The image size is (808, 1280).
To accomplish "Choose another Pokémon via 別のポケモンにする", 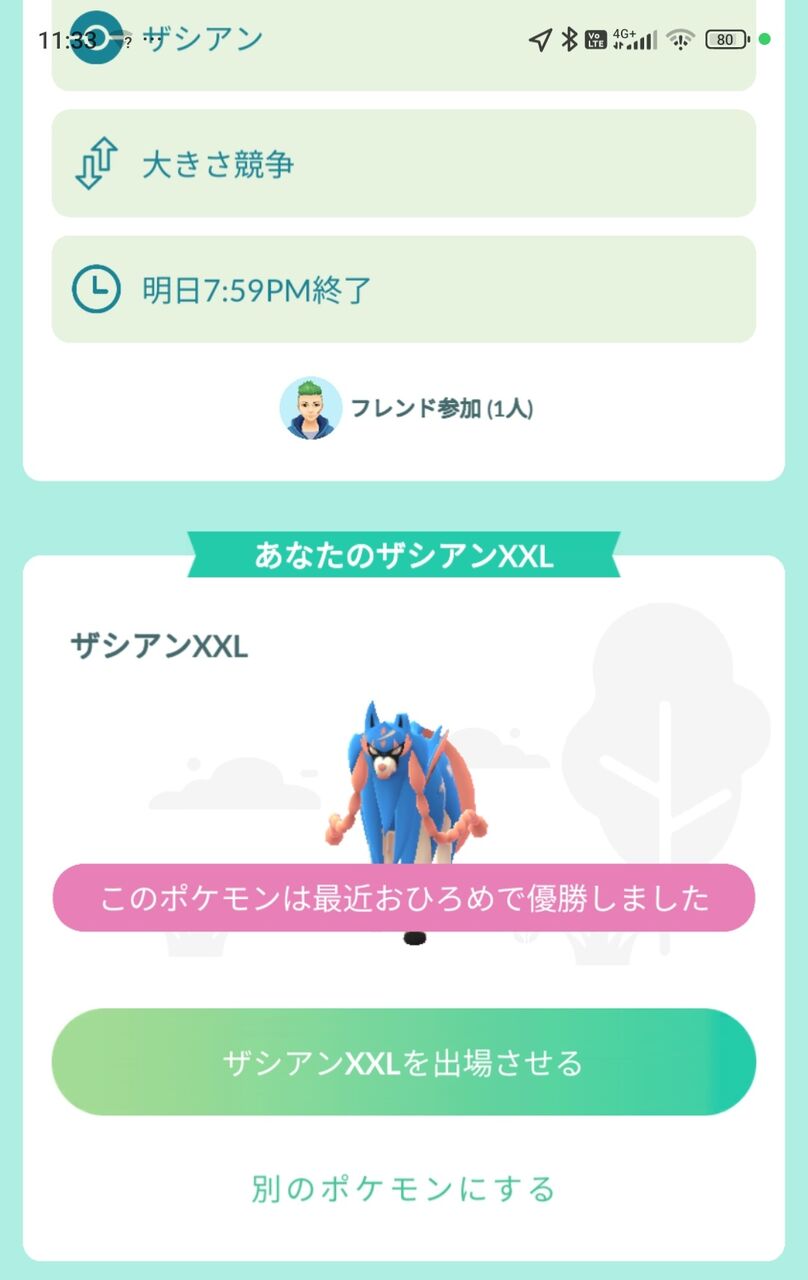I will (x=403, y=1189).
